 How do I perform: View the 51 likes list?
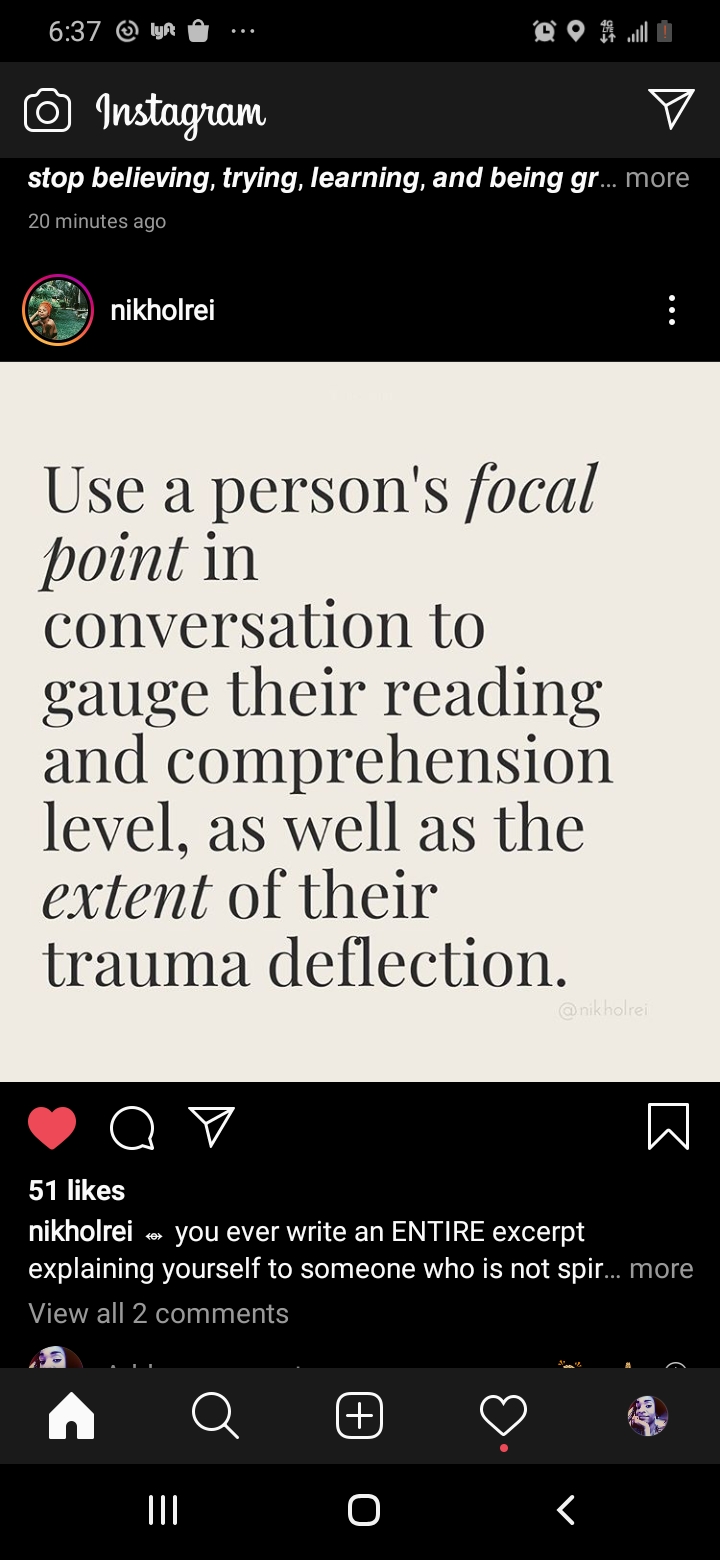(x=77, y=1190)
